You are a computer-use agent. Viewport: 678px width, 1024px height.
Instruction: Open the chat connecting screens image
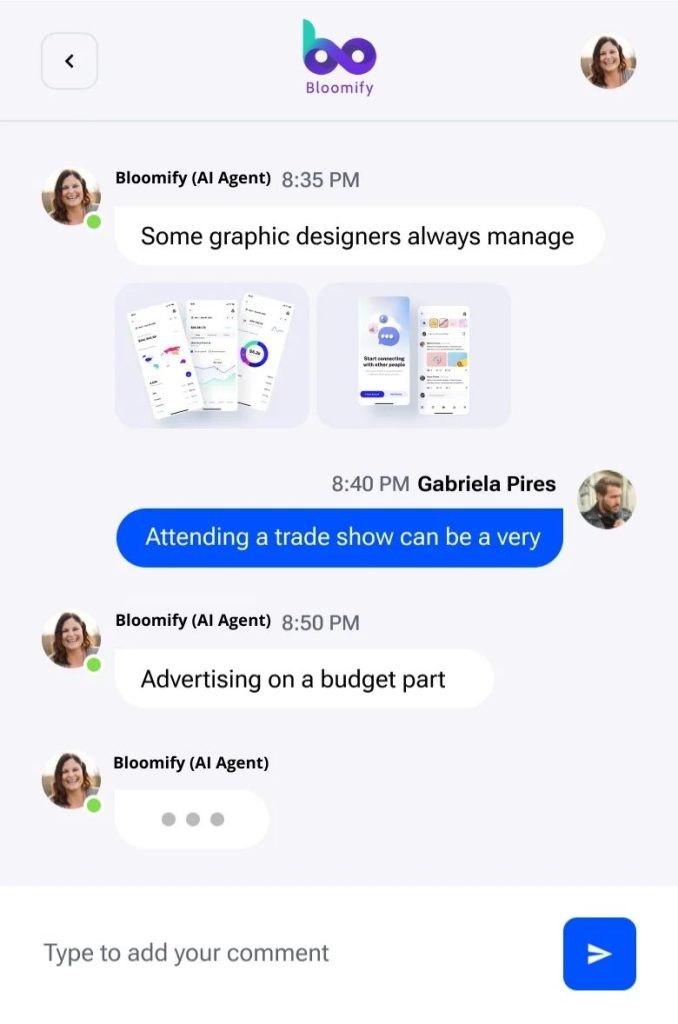pyautogui.click(x=414, y=355)
